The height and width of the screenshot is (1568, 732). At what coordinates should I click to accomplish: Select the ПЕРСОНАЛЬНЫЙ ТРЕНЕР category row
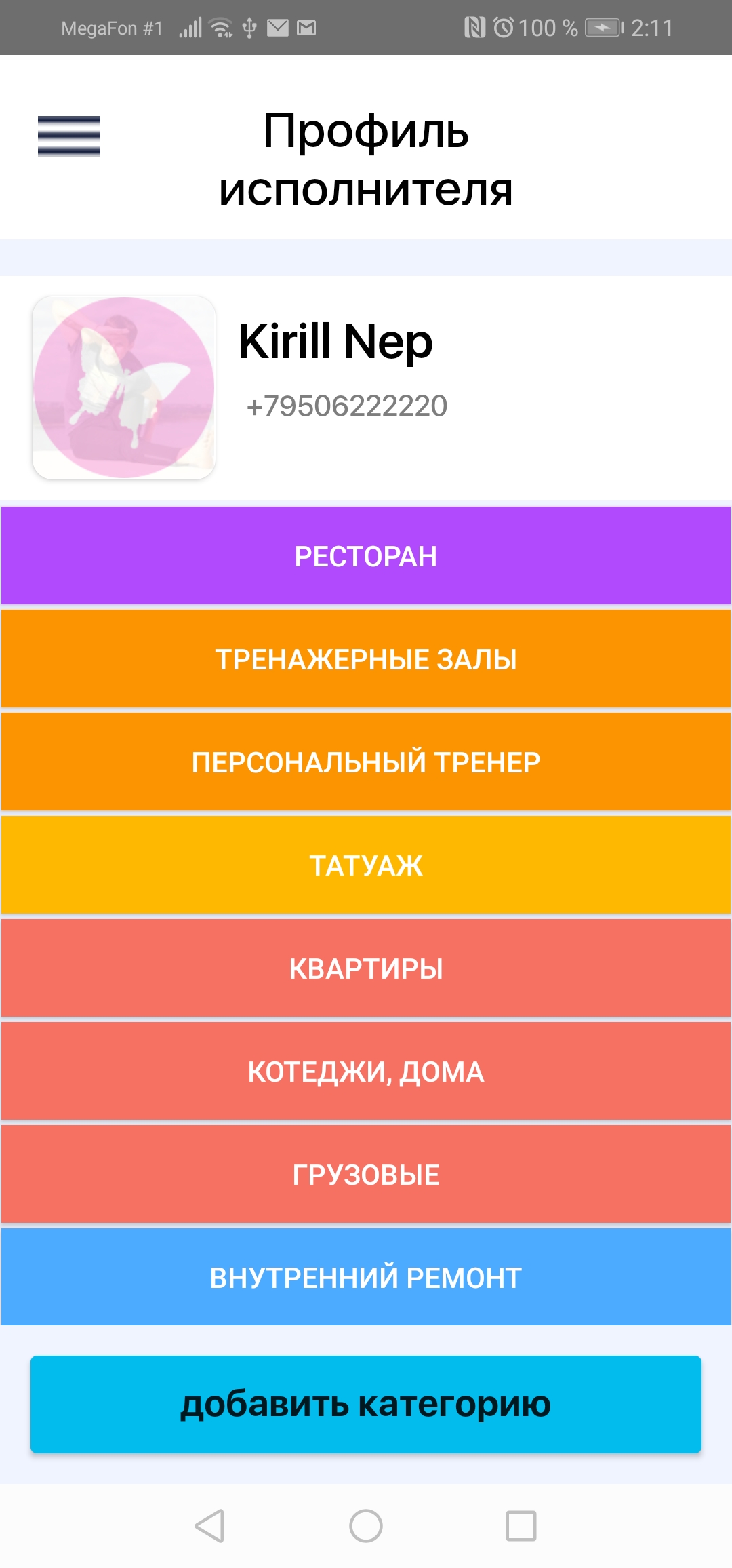coord(366,761)
